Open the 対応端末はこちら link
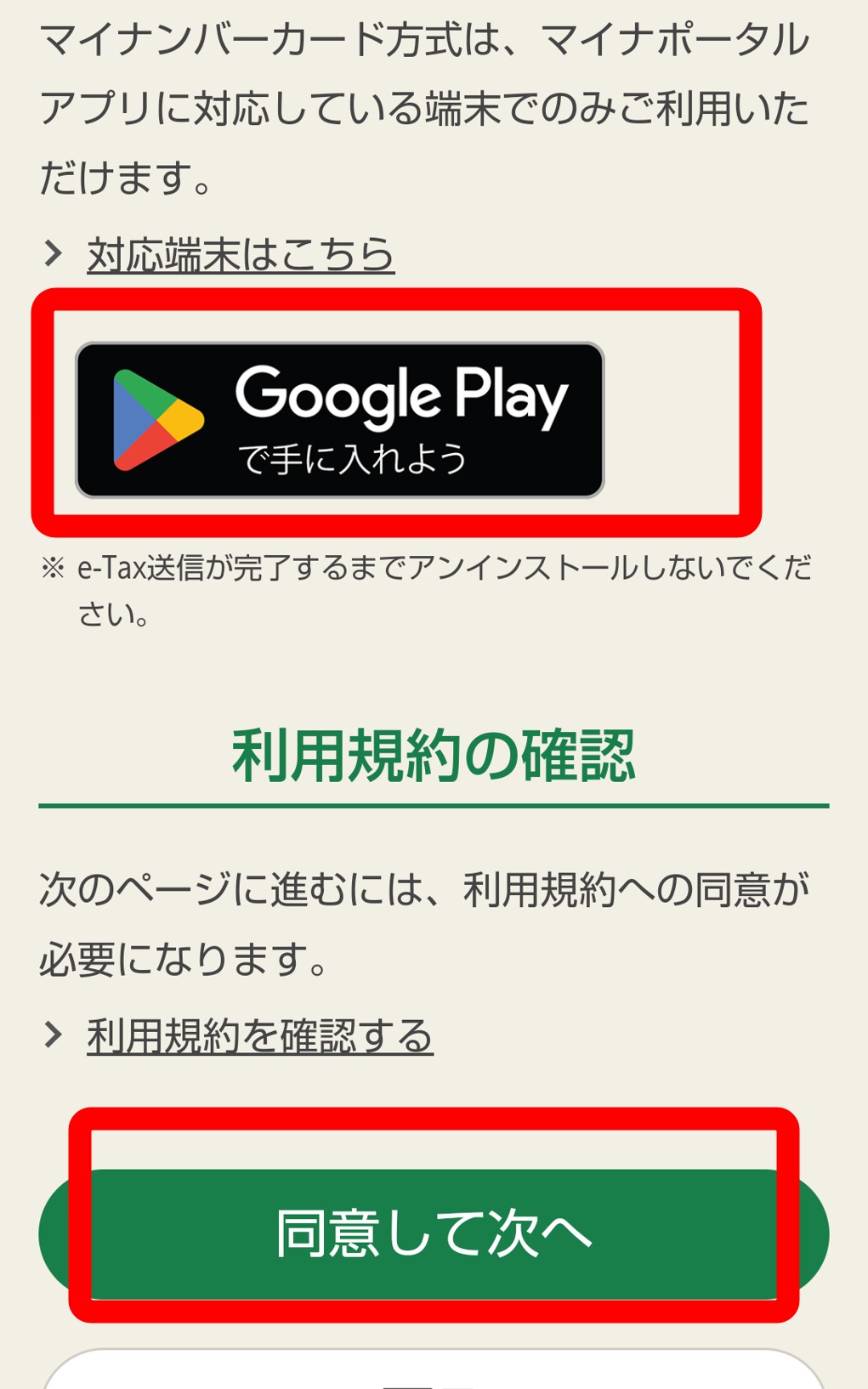868x1389 pixels. [x=241, y=254]
